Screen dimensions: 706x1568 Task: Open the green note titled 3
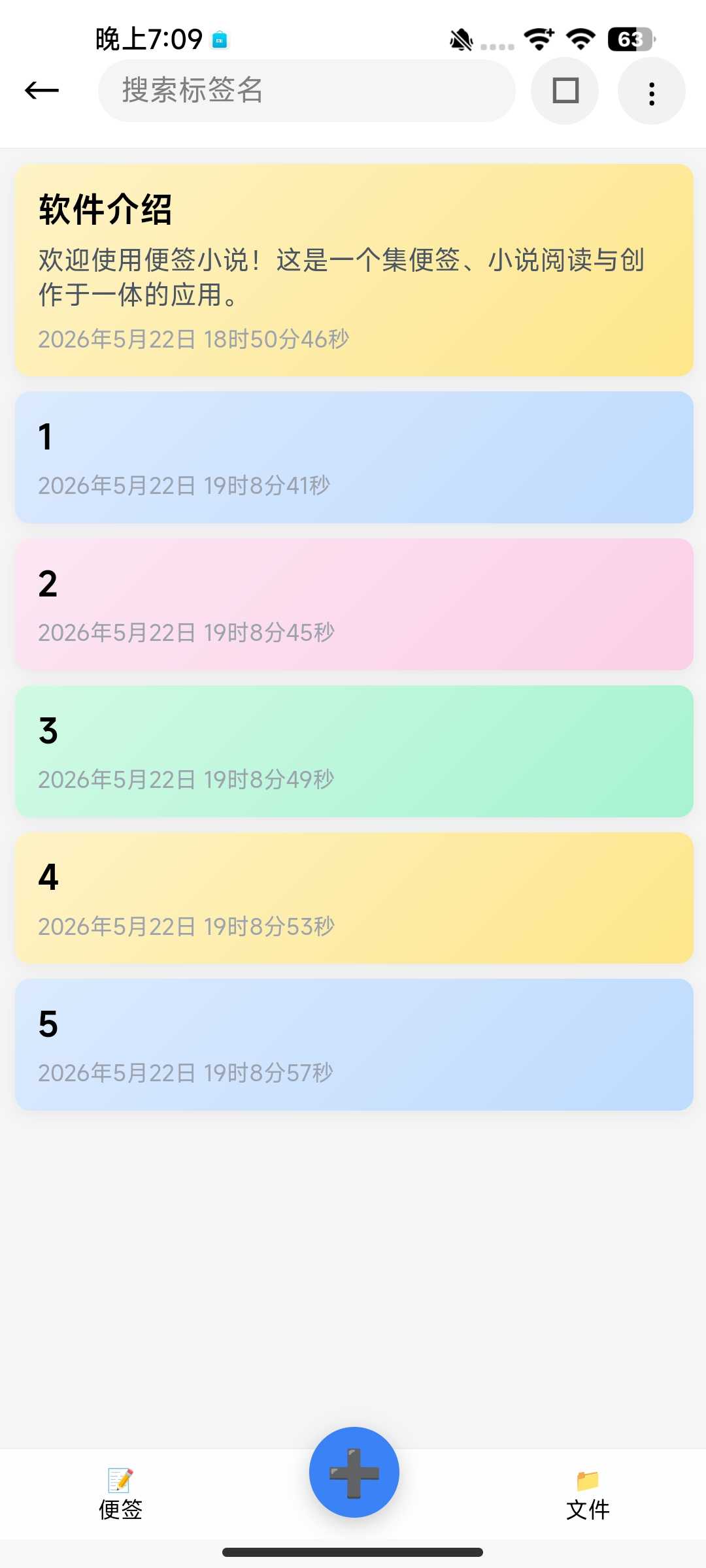point(354,751)
